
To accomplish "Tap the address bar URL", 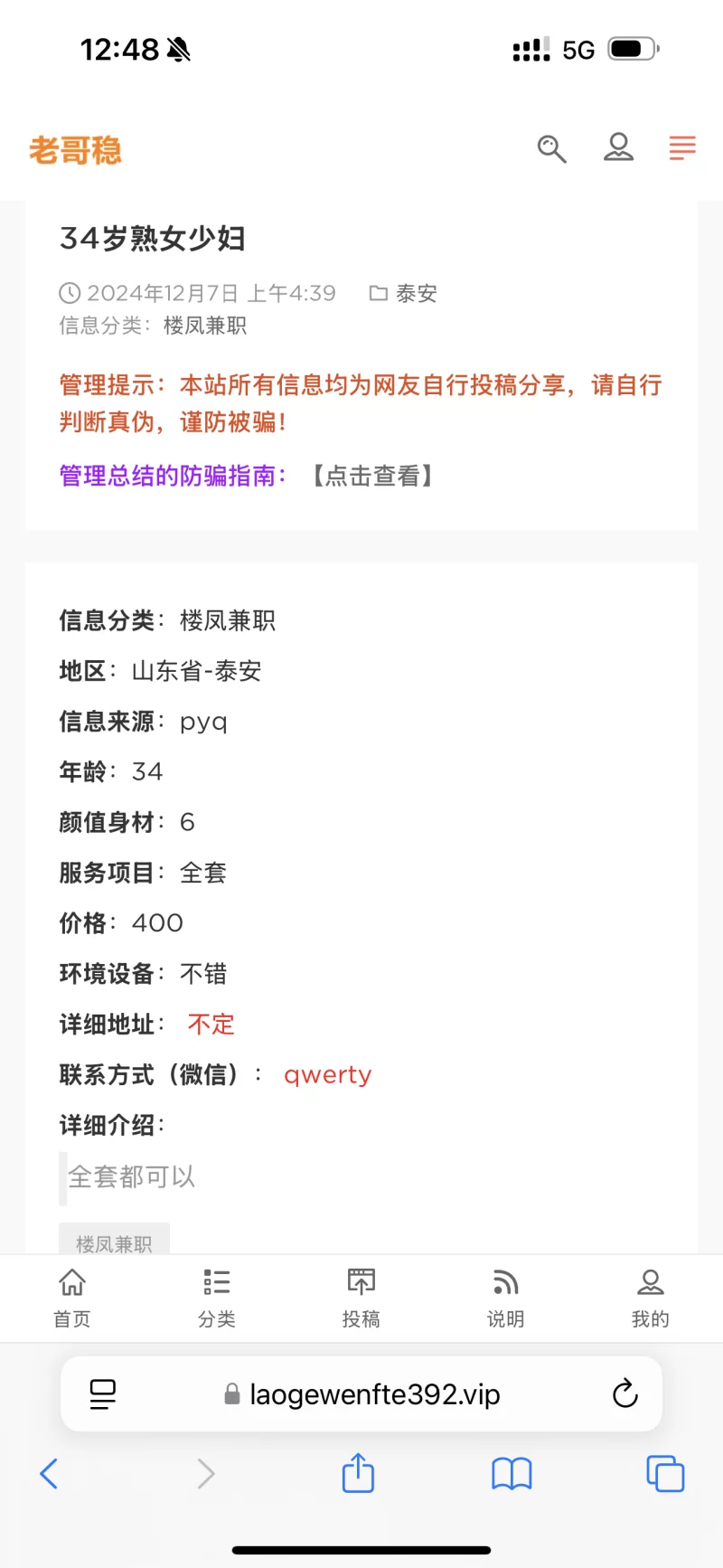I will point(374,1394).
